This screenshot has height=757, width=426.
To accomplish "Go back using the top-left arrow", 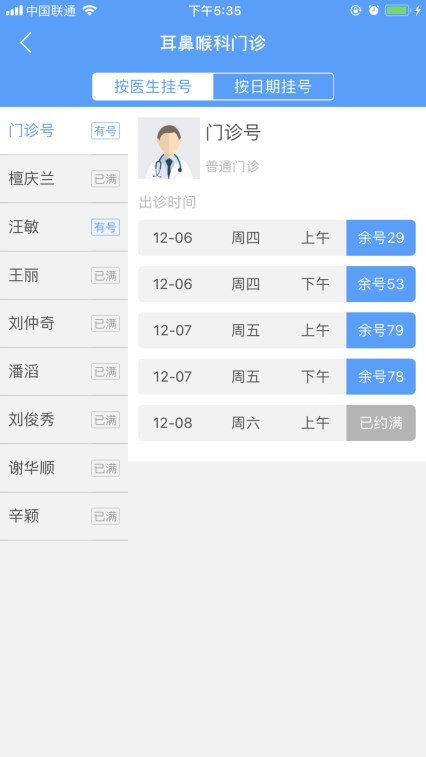I will tap(26, 43).
